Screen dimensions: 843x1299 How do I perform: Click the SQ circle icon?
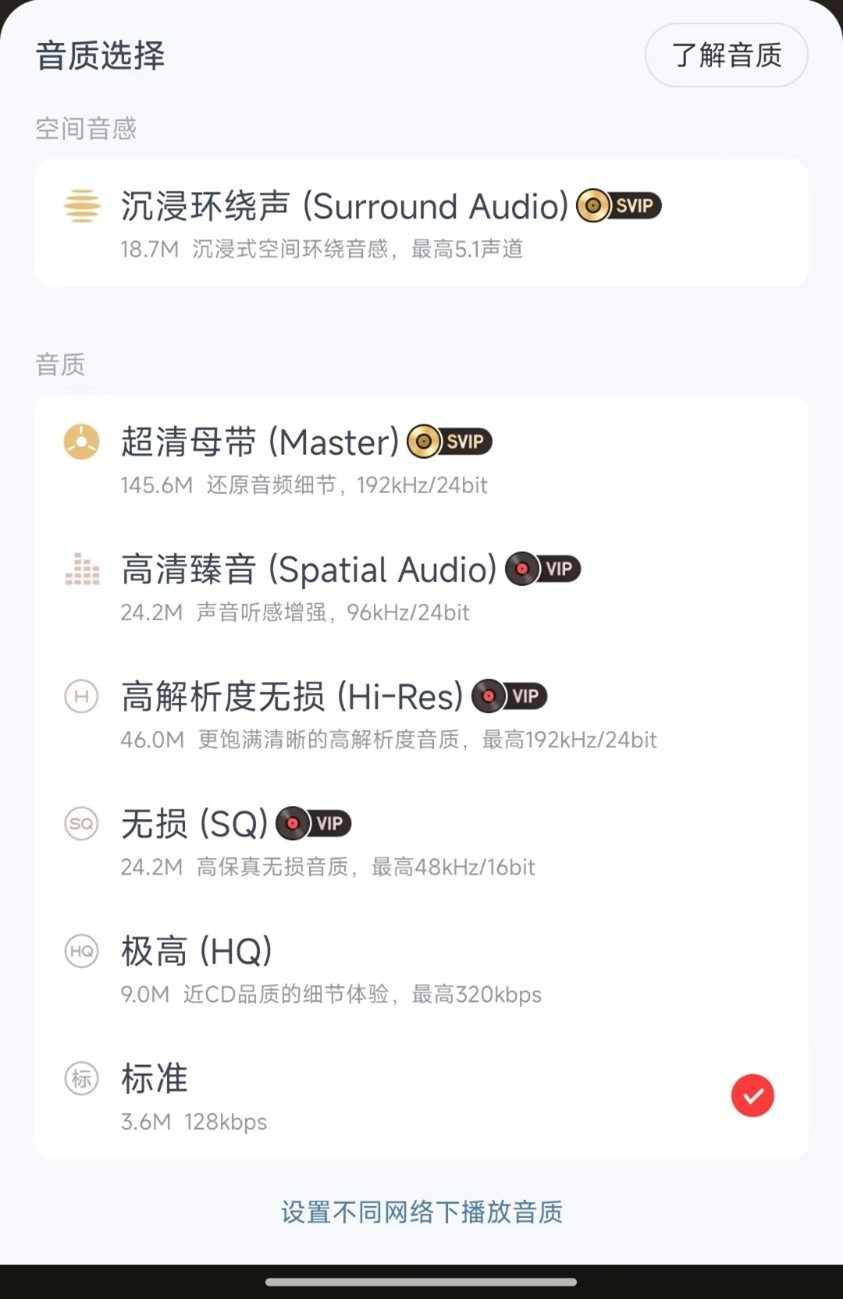click(82, 823)
